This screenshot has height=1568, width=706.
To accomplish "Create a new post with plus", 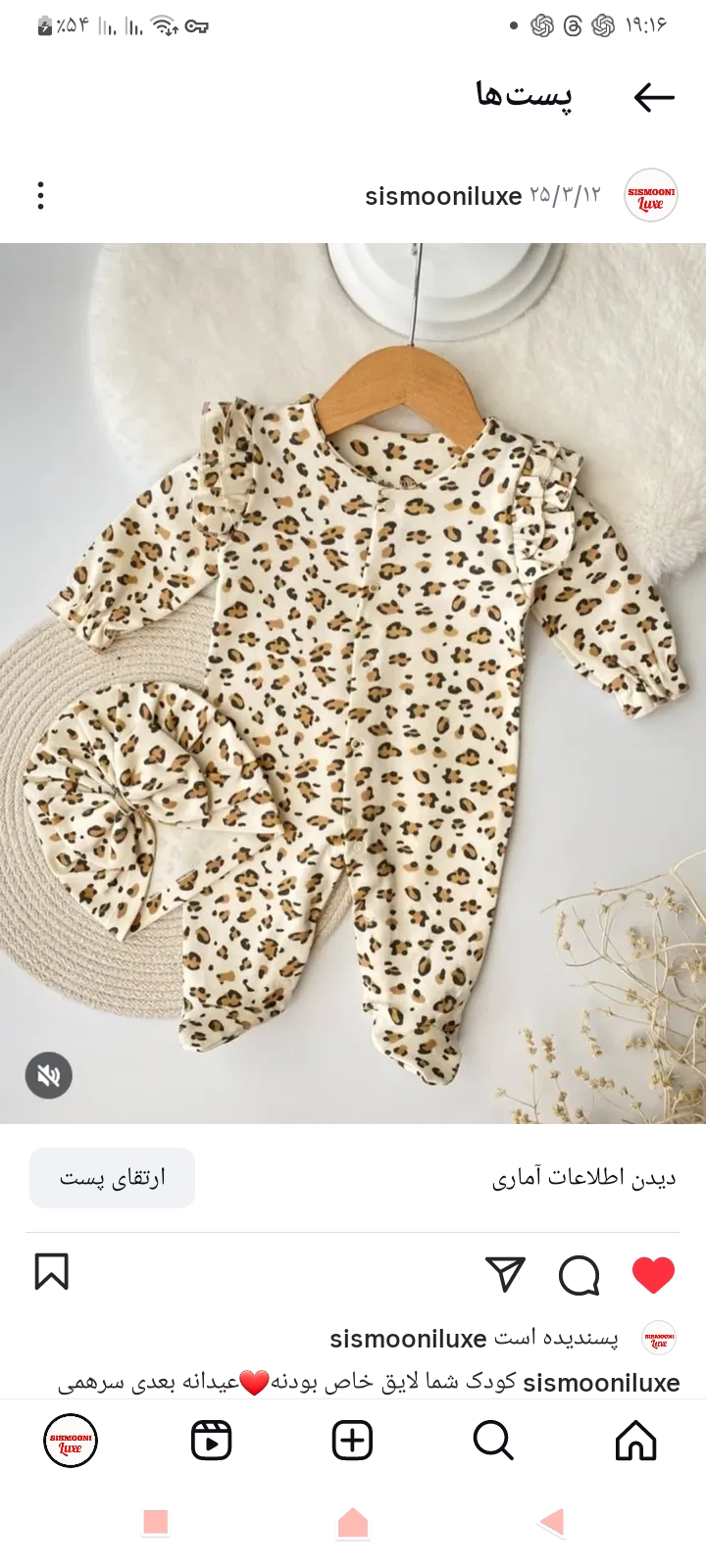I will pyautogui.click(x=353, y=1441).
